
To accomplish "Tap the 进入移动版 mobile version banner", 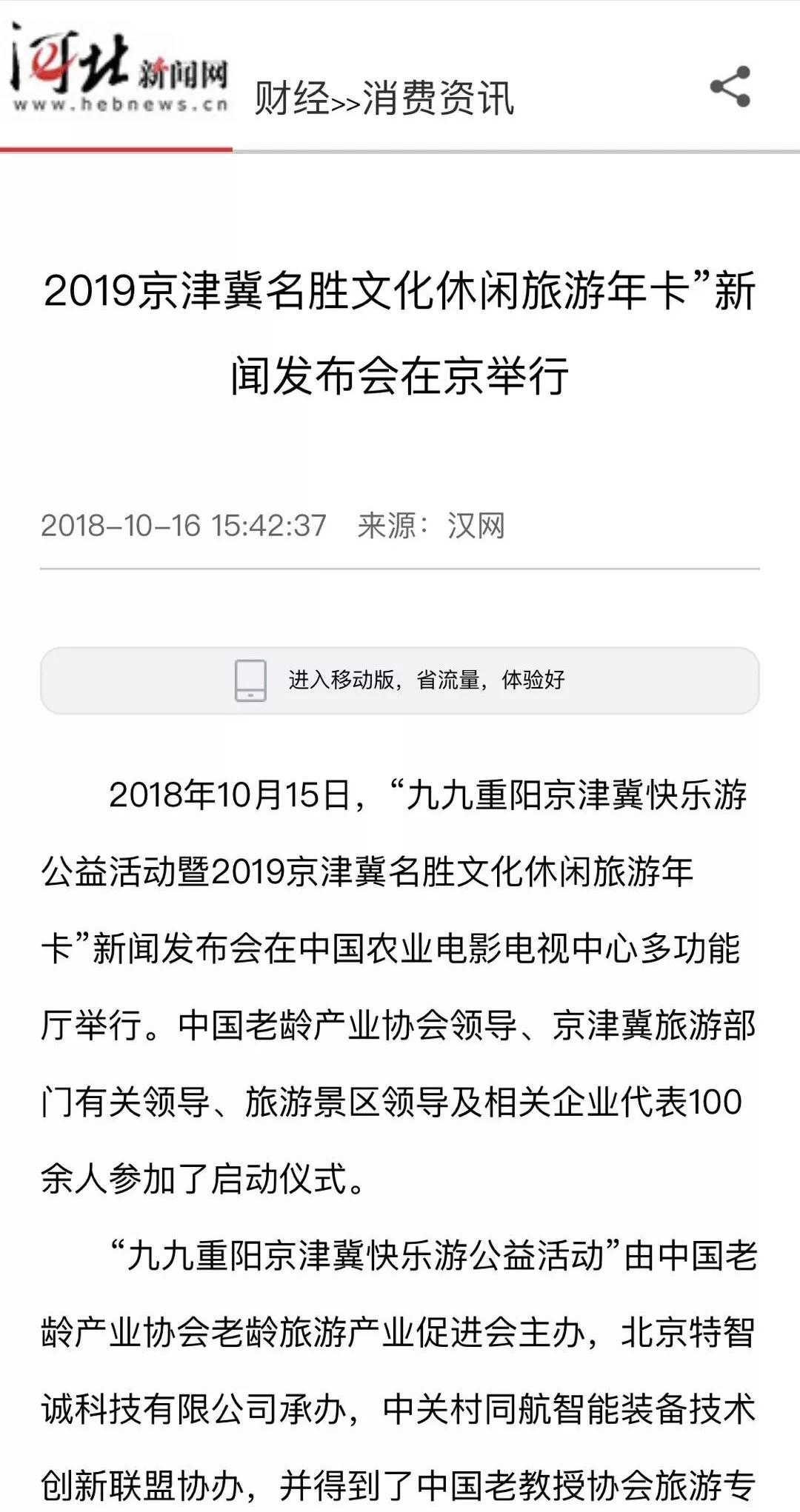I will click(400, 680).
